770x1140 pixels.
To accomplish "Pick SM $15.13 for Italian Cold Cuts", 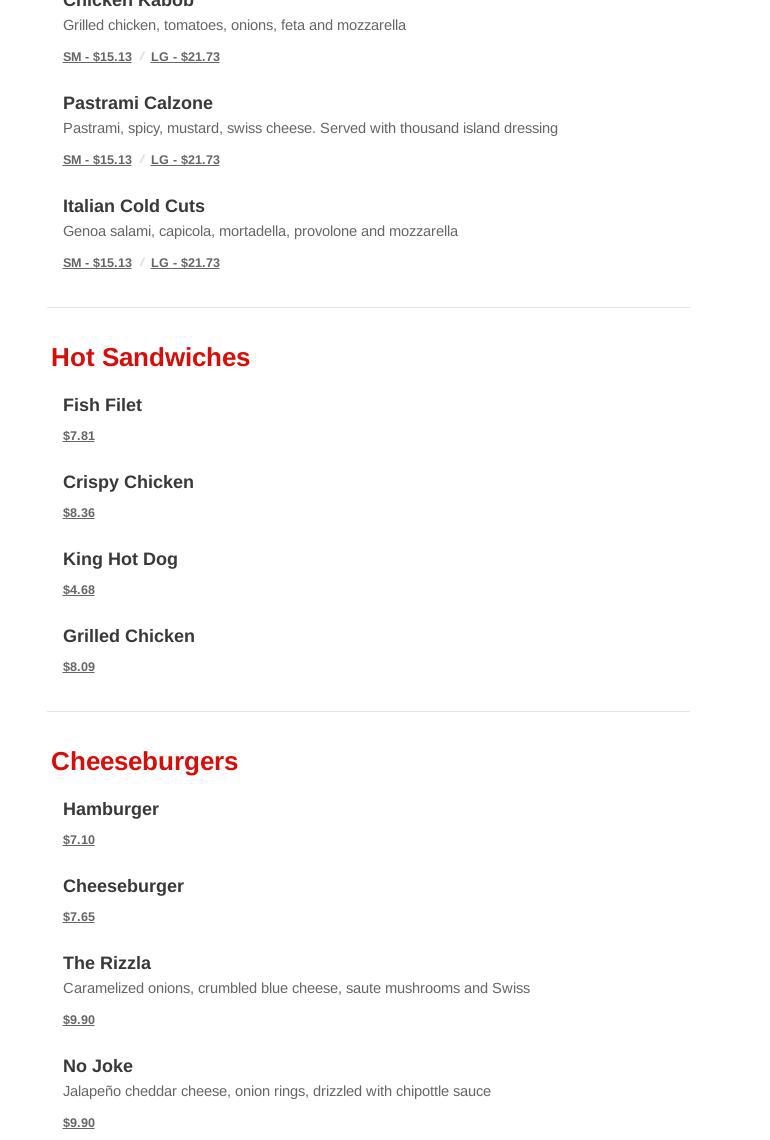I will click(x=97, y=263).
